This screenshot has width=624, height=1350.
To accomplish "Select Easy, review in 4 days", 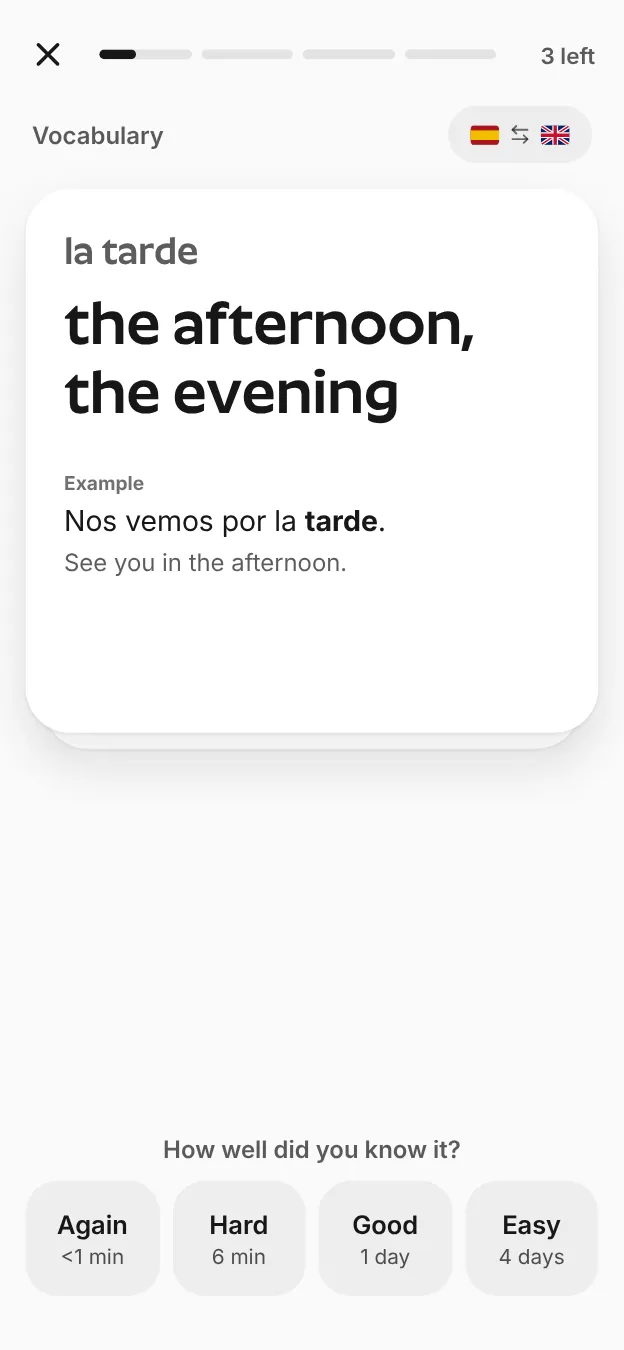I will [532, 1238].
